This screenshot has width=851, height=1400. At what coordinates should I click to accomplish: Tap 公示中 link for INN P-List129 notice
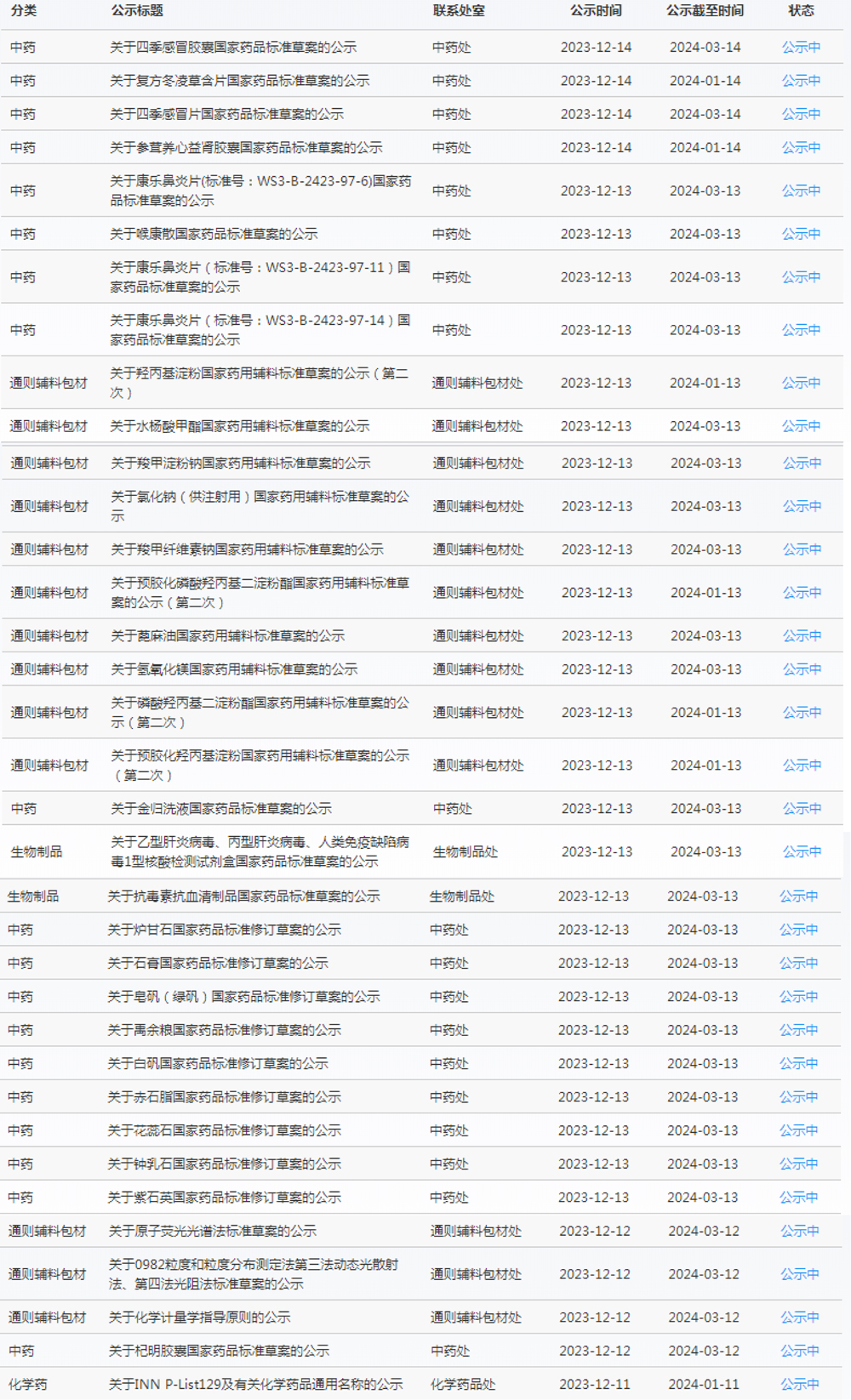click(x=800, y=1385)
